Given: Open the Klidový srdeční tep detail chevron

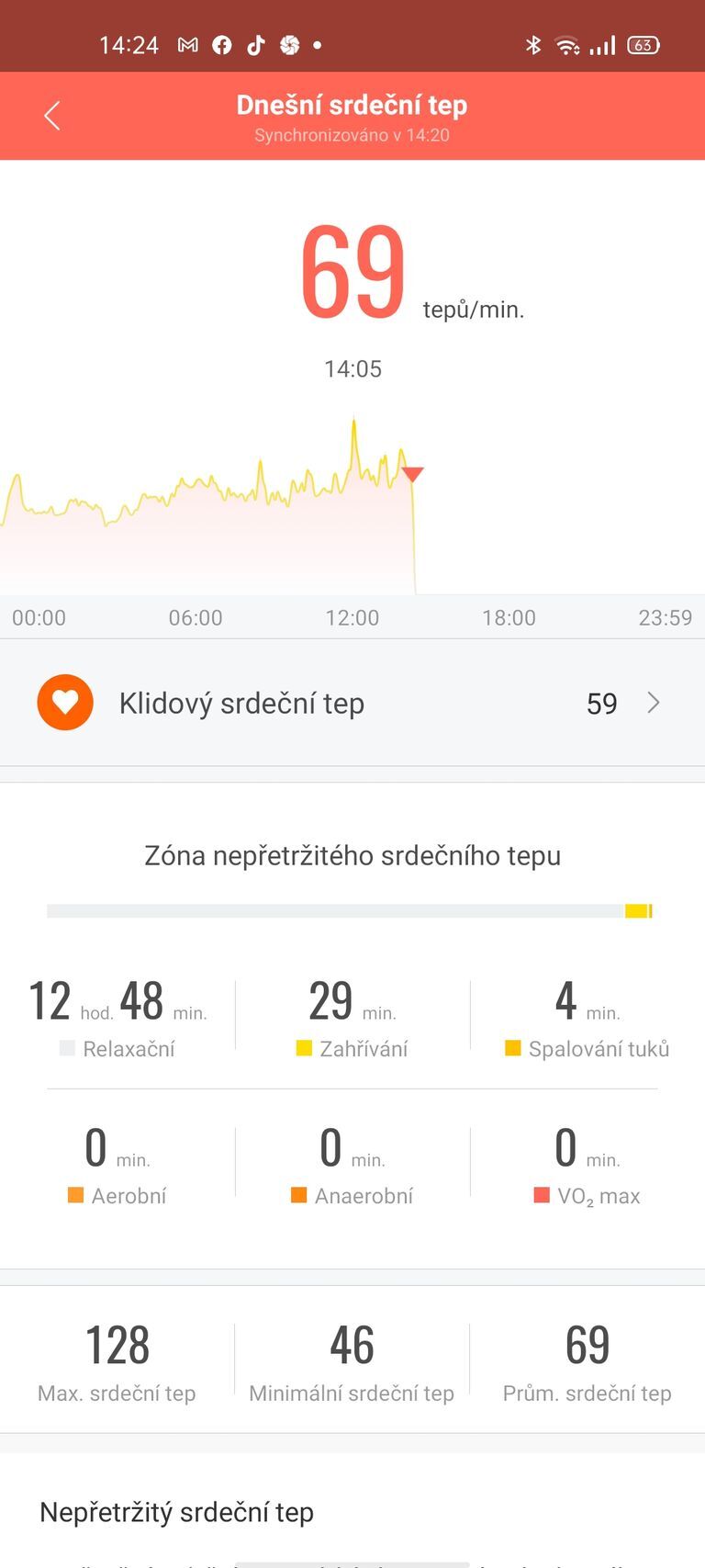Looking at the screenshot, I should click(x=654, y=702).
